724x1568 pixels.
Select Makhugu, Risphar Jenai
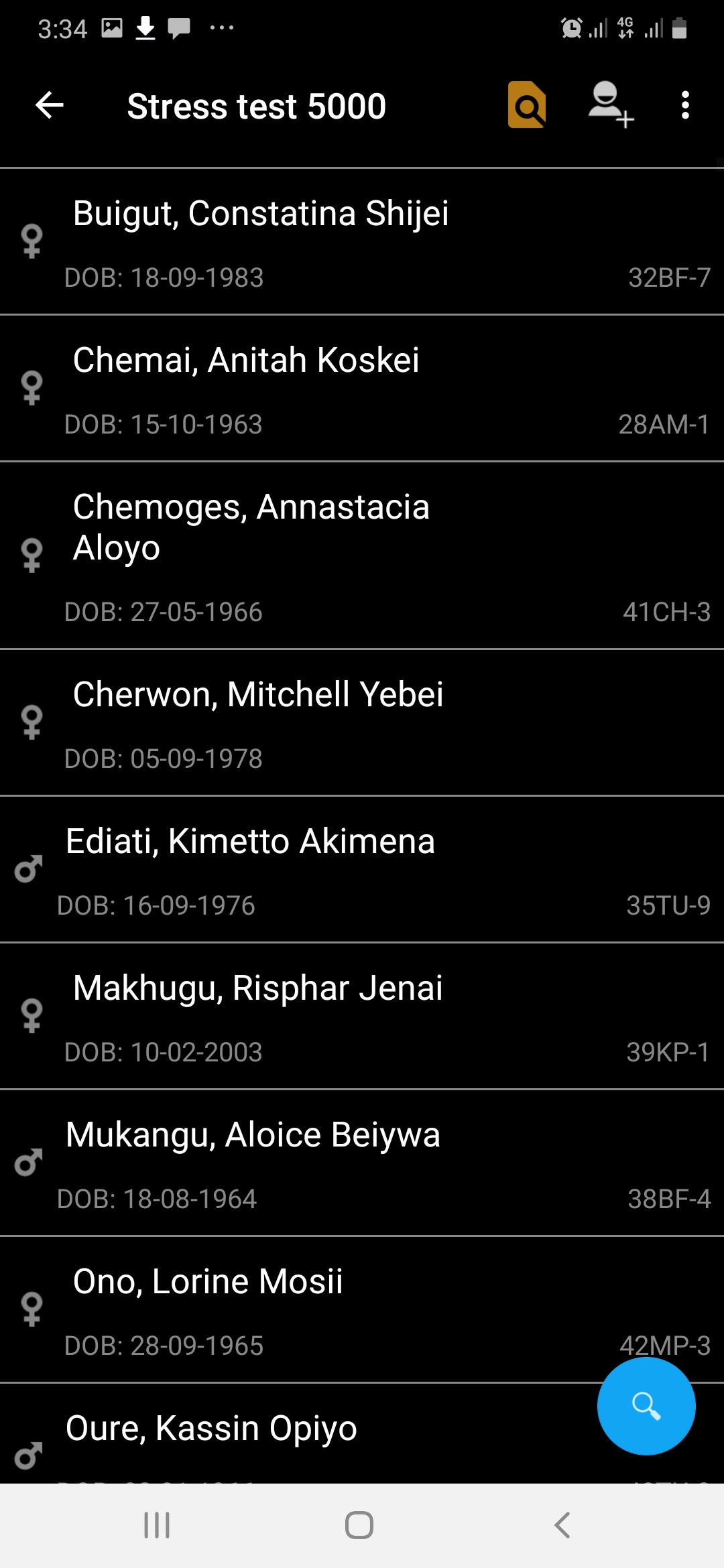pos(362,1017)
